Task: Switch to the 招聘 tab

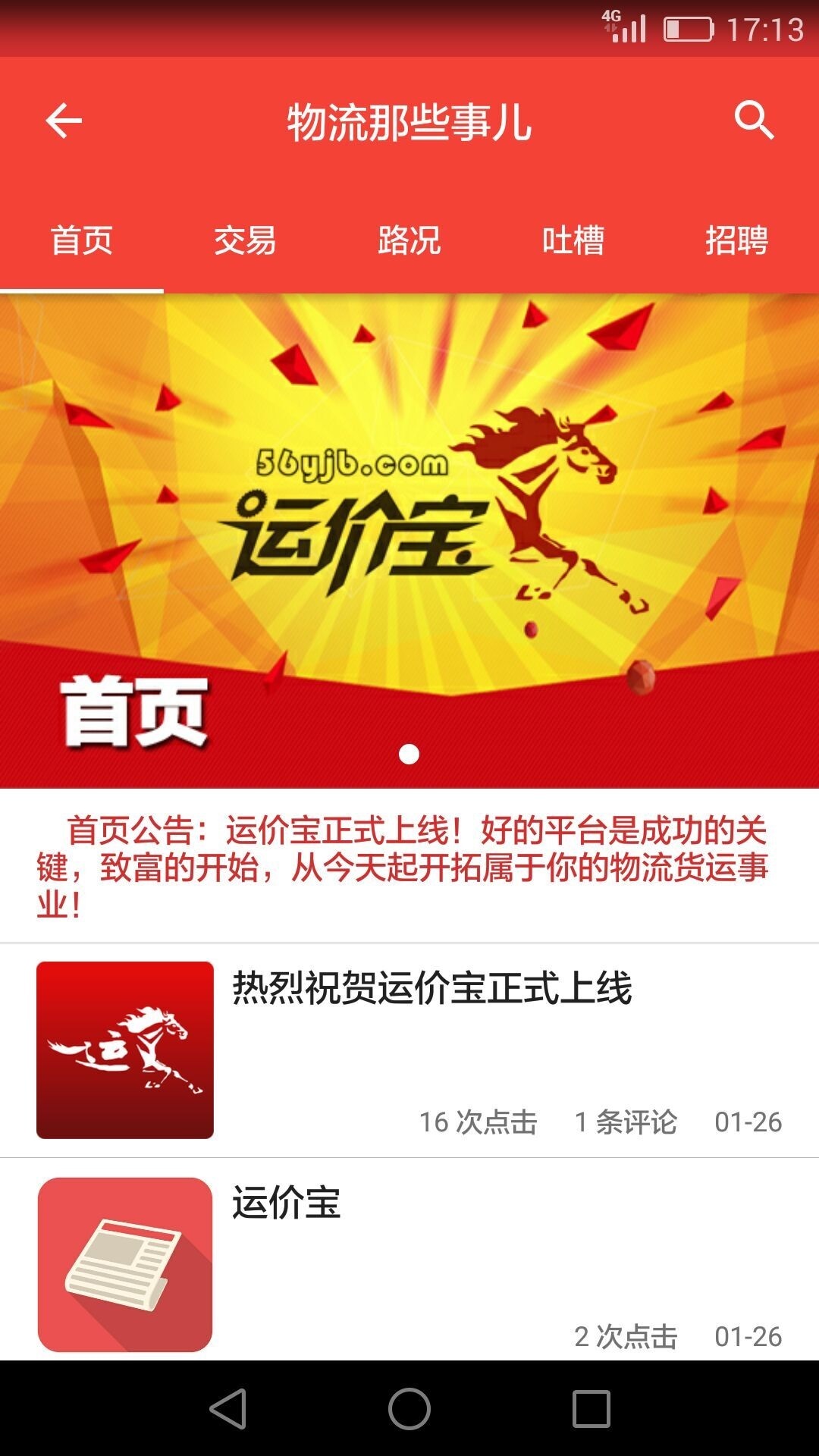Action: click(x=736, y=241)
